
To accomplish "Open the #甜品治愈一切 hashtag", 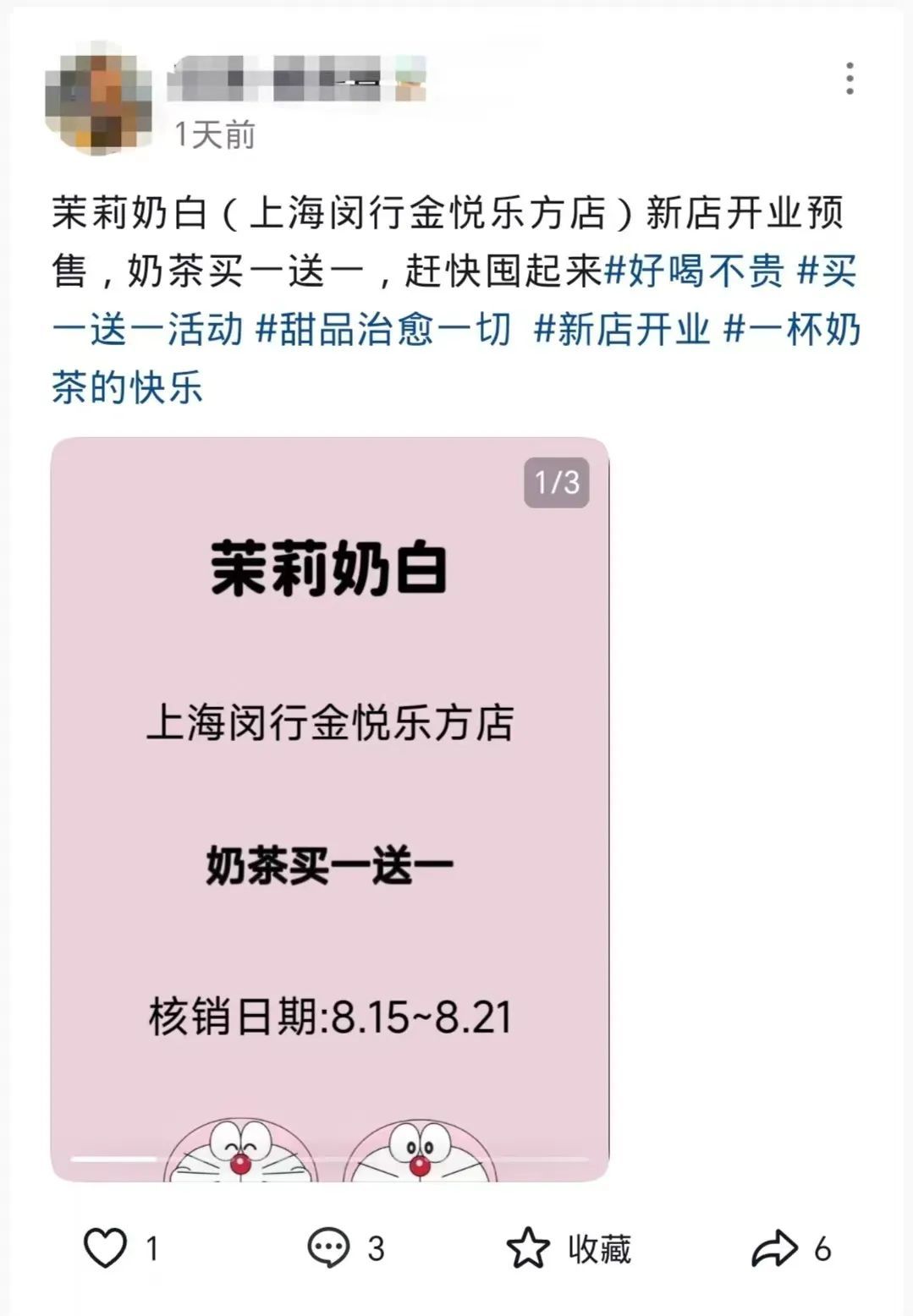I will [383, 329].
